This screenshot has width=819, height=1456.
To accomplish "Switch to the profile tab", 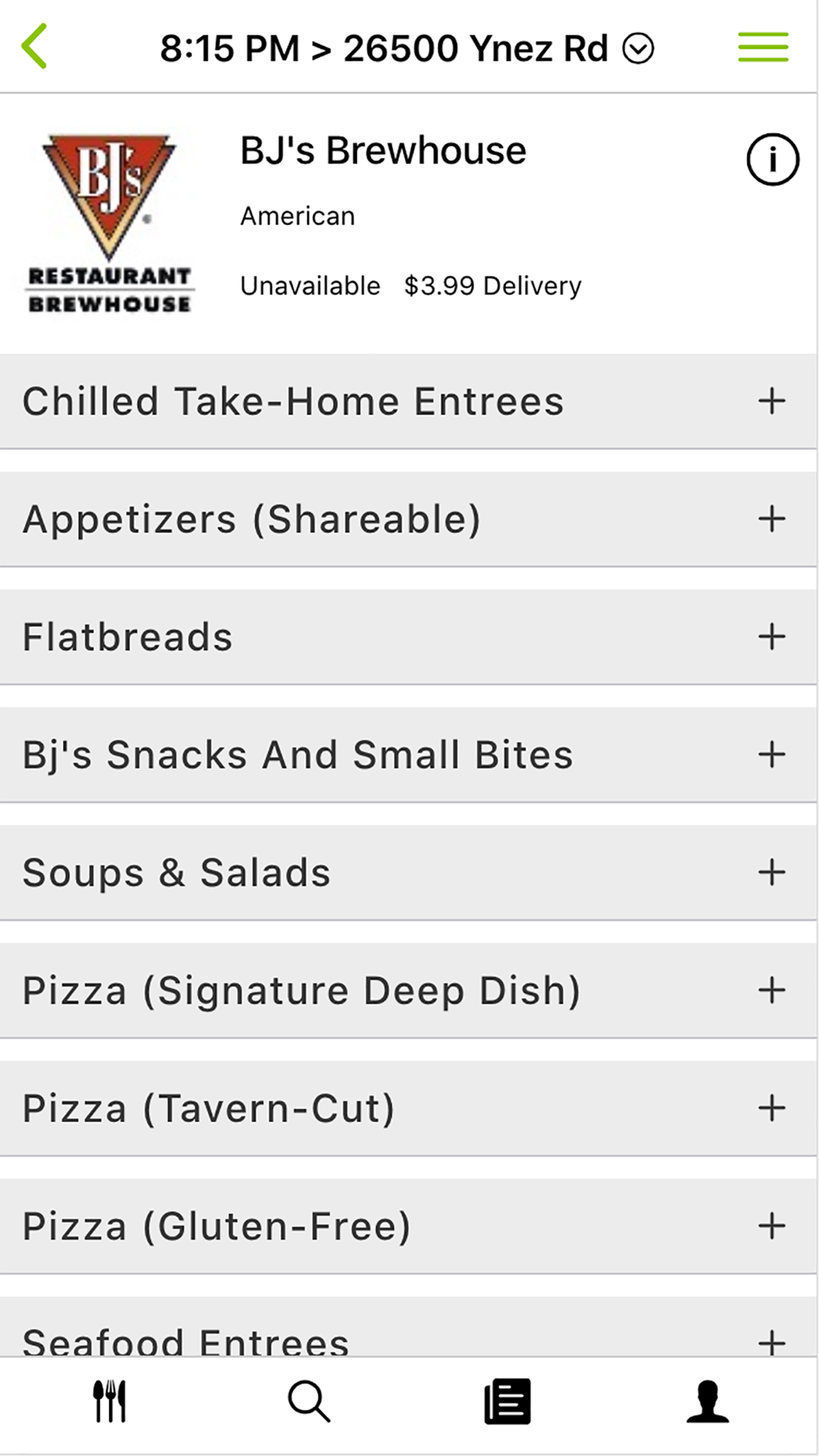I will coord(708,1401).
